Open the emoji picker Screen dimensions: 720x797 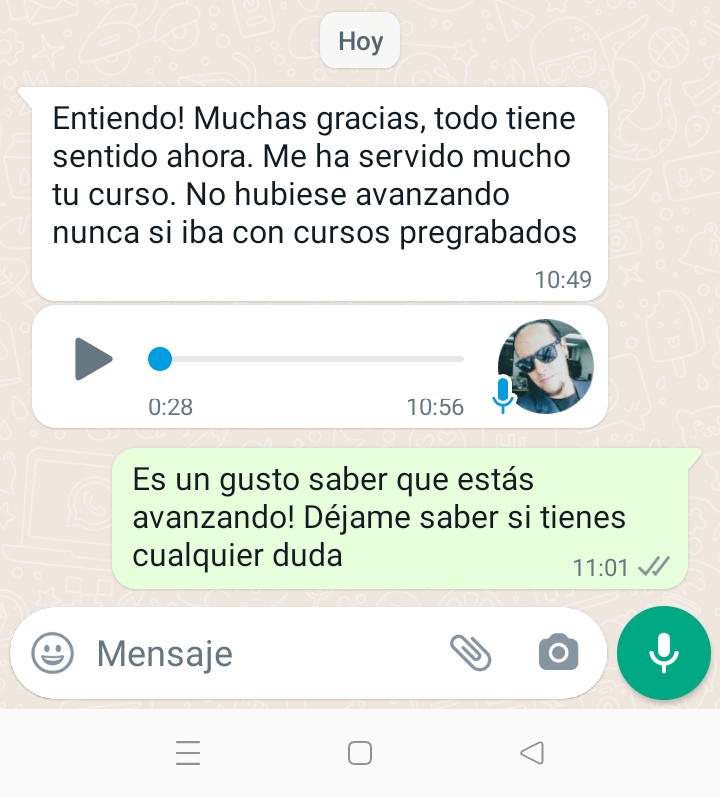tap(53, 654)
